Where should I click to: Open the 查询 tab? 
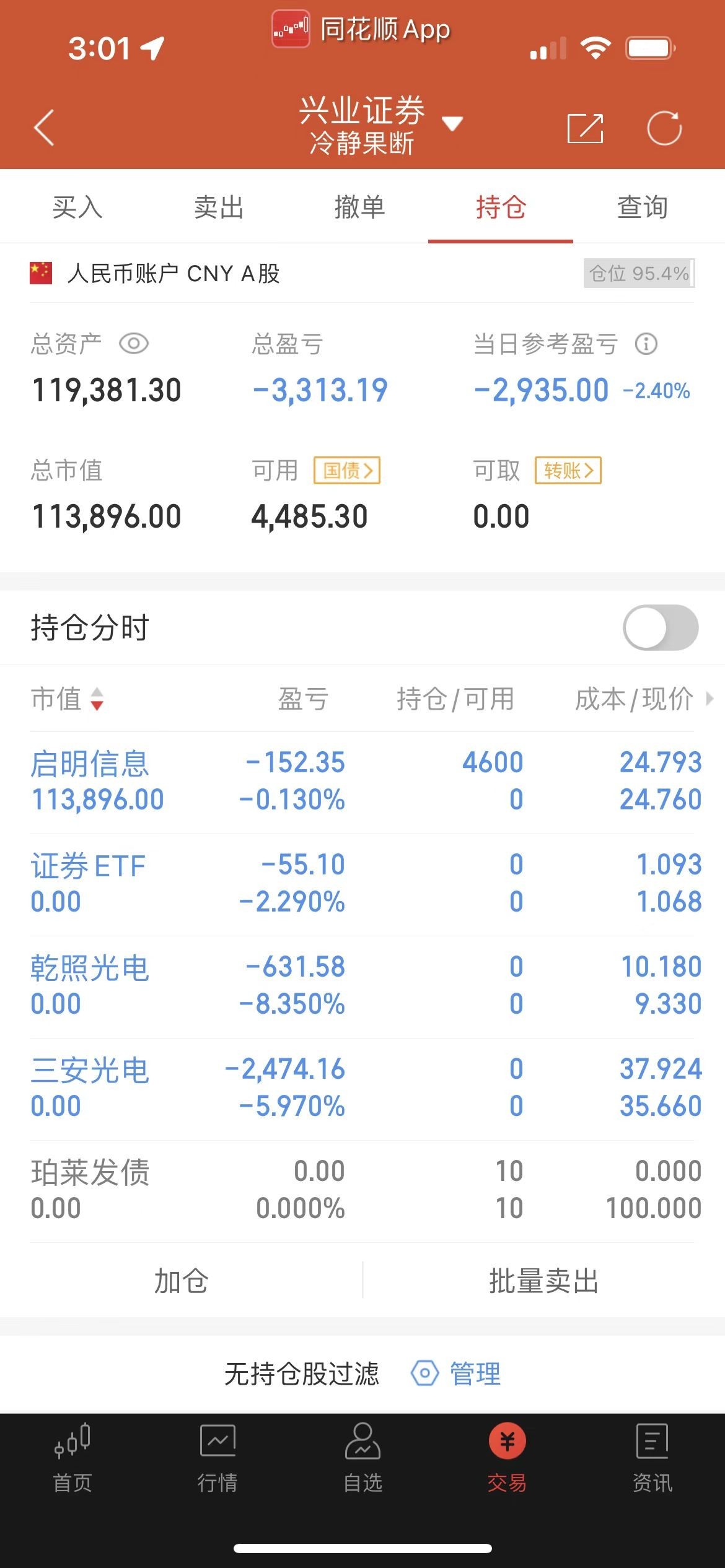pyautogui.click(x=643, y=207)
